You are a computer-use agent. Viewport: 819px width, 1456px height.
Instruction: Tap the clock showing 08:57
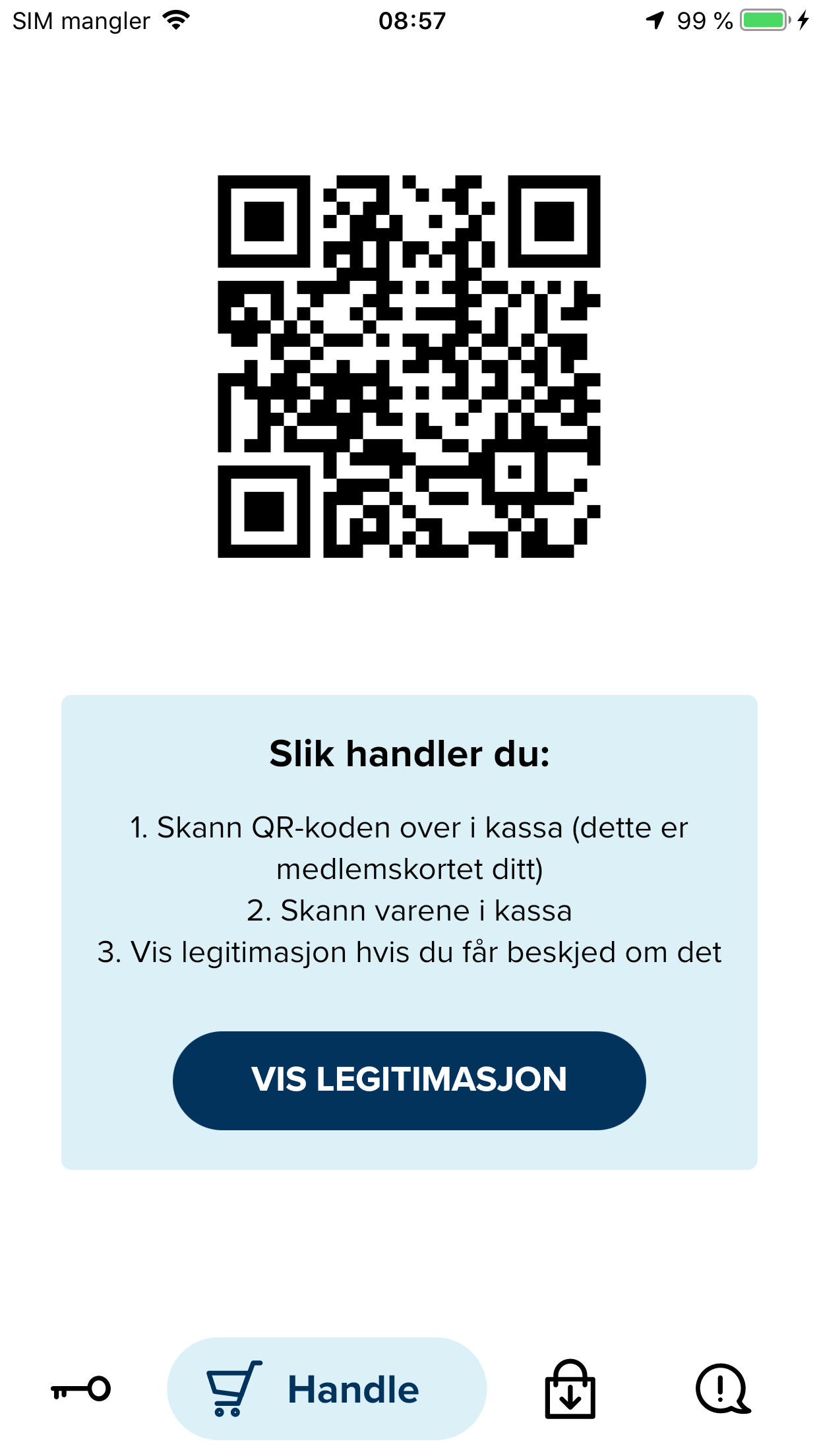(x=409, y=20)
